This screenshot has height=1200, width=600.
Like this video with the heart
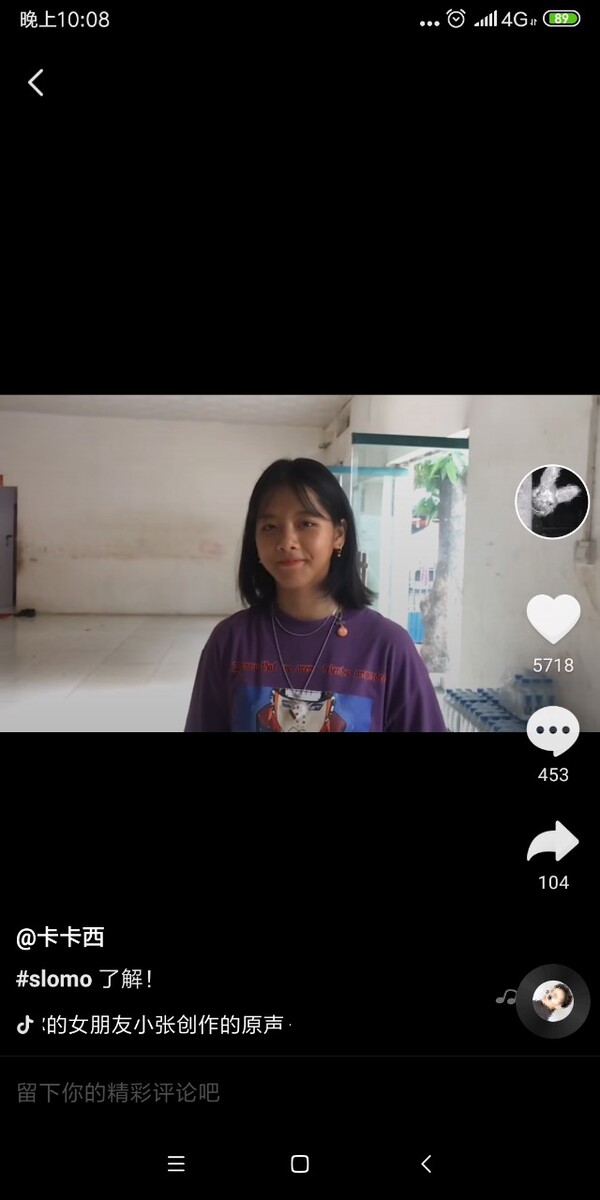coord(553,619)
